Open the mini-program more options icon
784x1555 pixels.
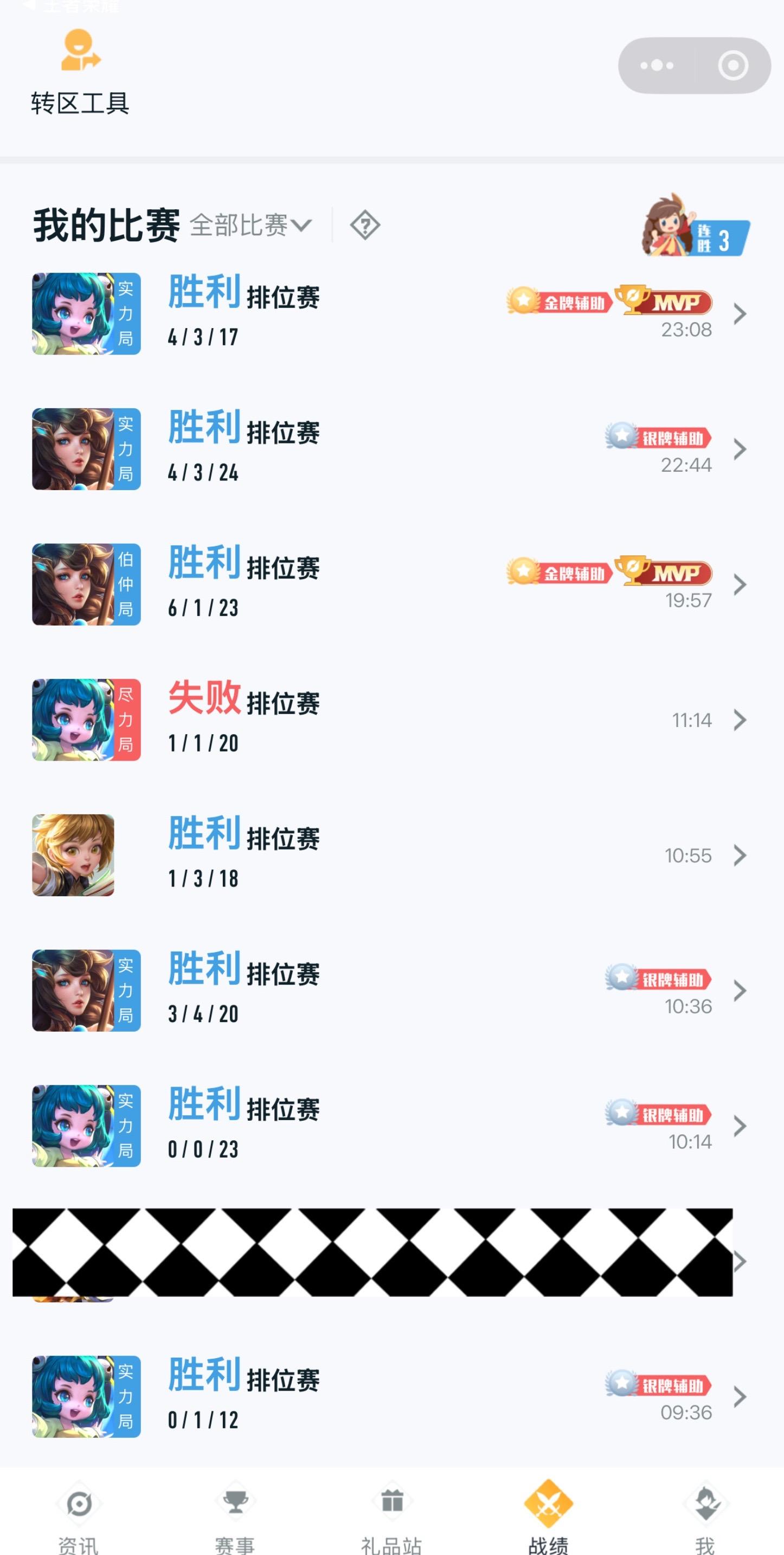click(657, 65)
